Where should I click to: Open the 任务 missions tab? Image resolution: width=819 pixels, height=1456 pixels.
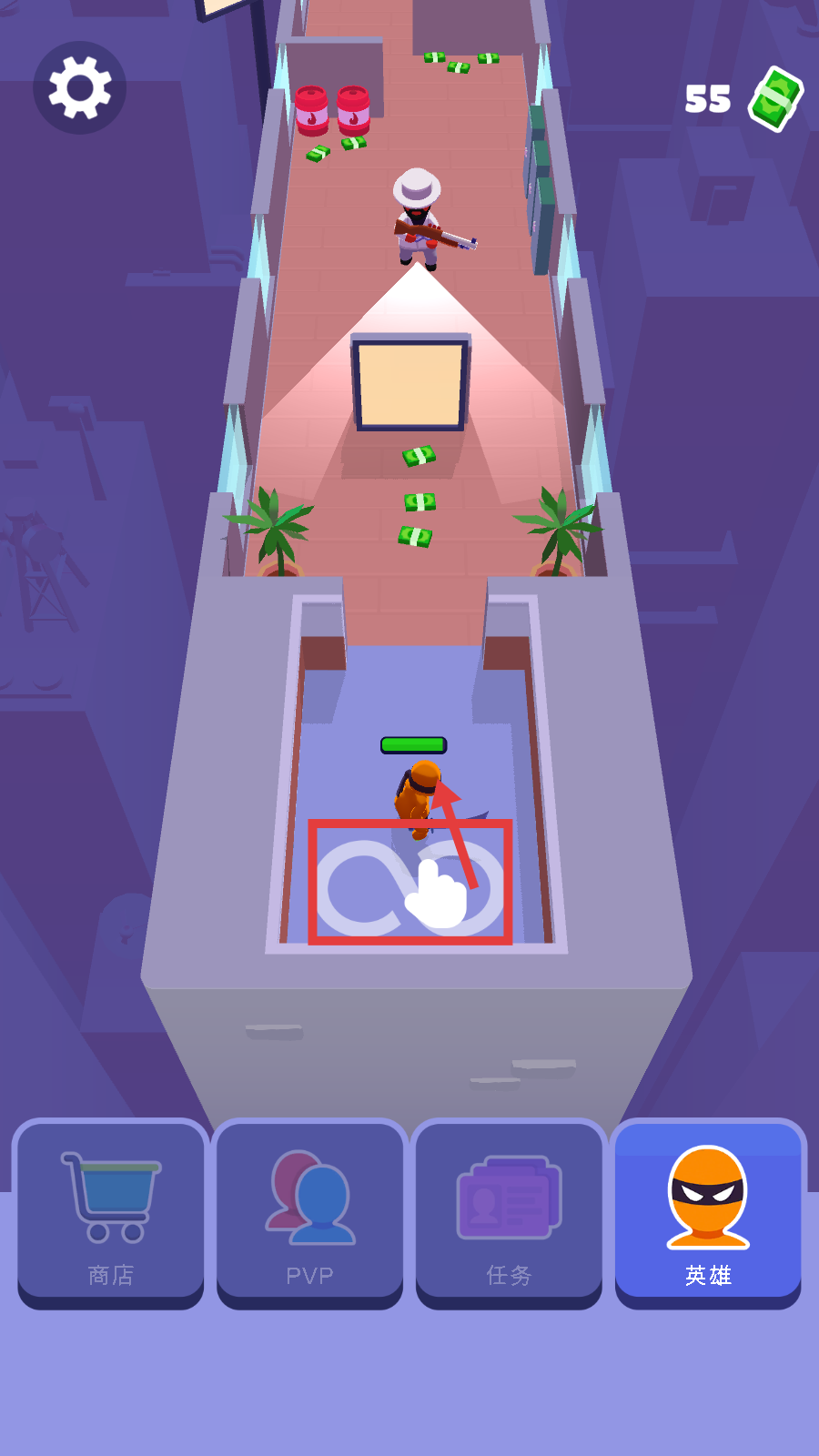click(x=509, y=1212)
